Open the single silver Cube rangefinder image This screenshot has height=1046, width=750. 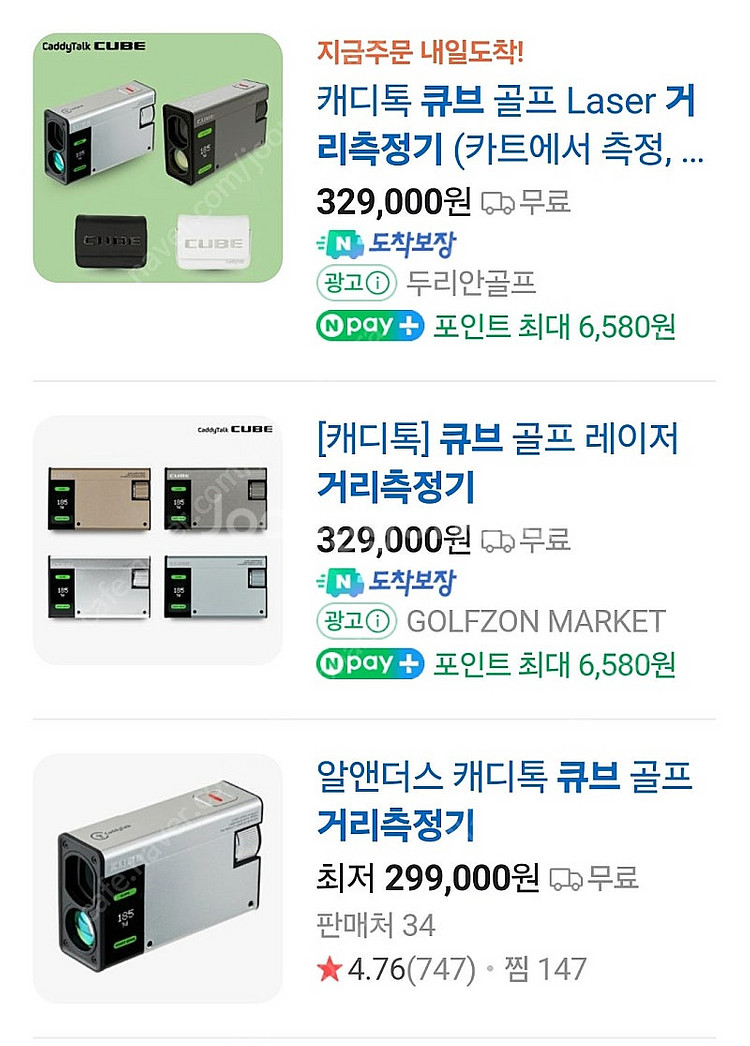(158, 878)
